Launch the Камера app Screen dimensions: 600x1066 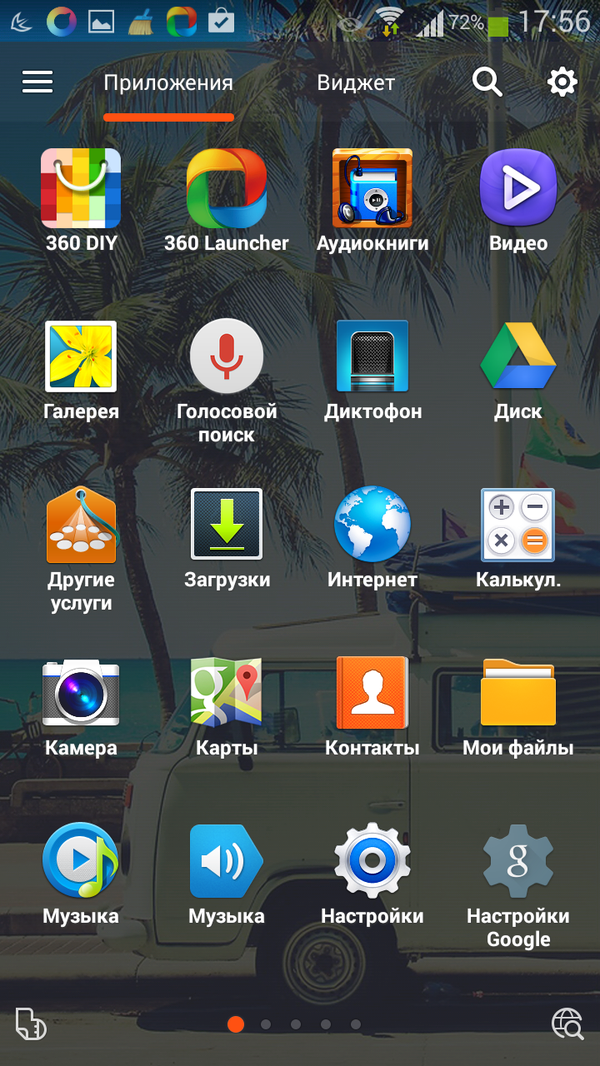[81, 693]
